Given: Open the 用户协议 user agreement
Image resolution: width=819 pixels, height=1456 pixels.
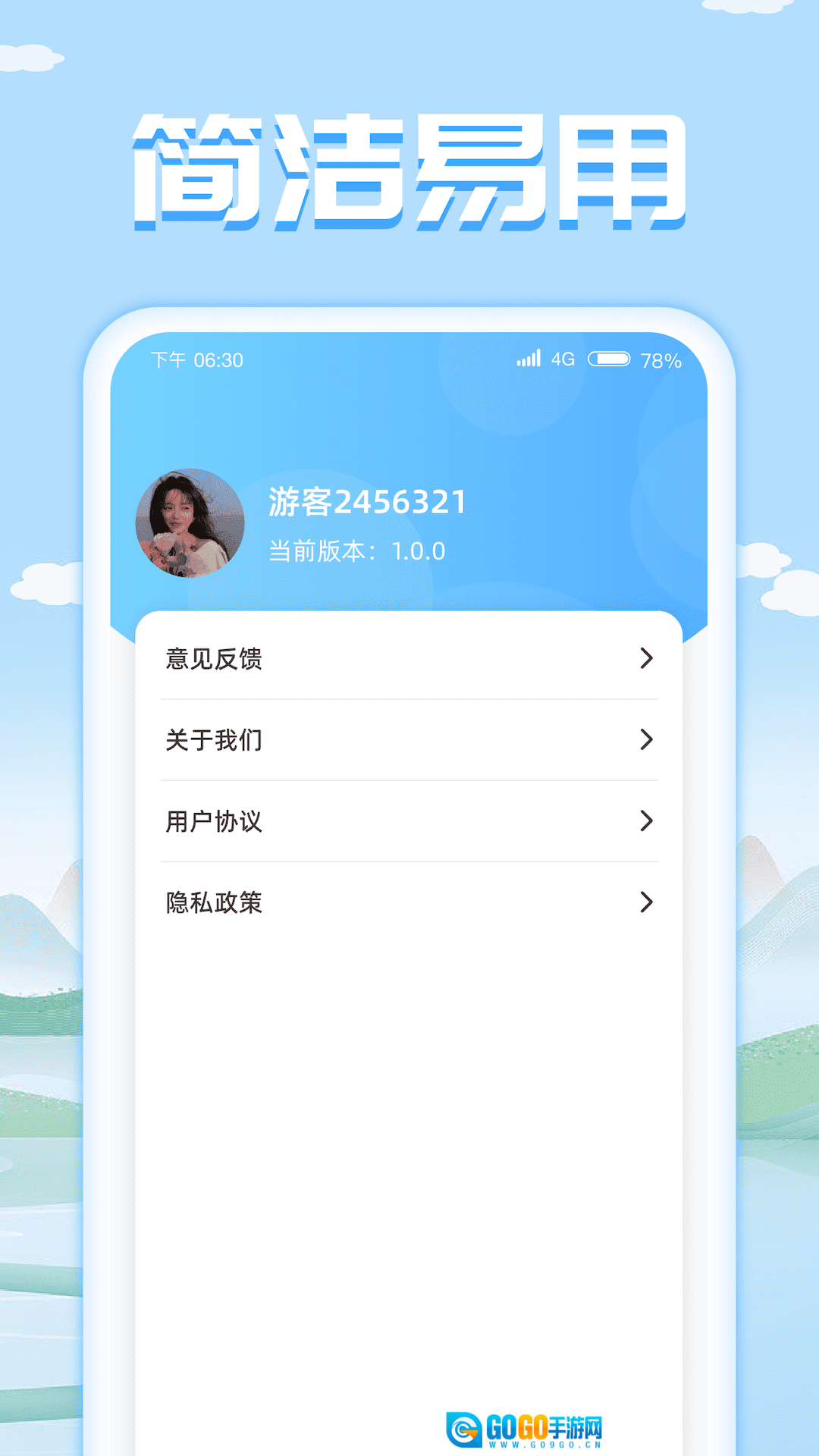Looking at the screenshot, I should (212, 821).
